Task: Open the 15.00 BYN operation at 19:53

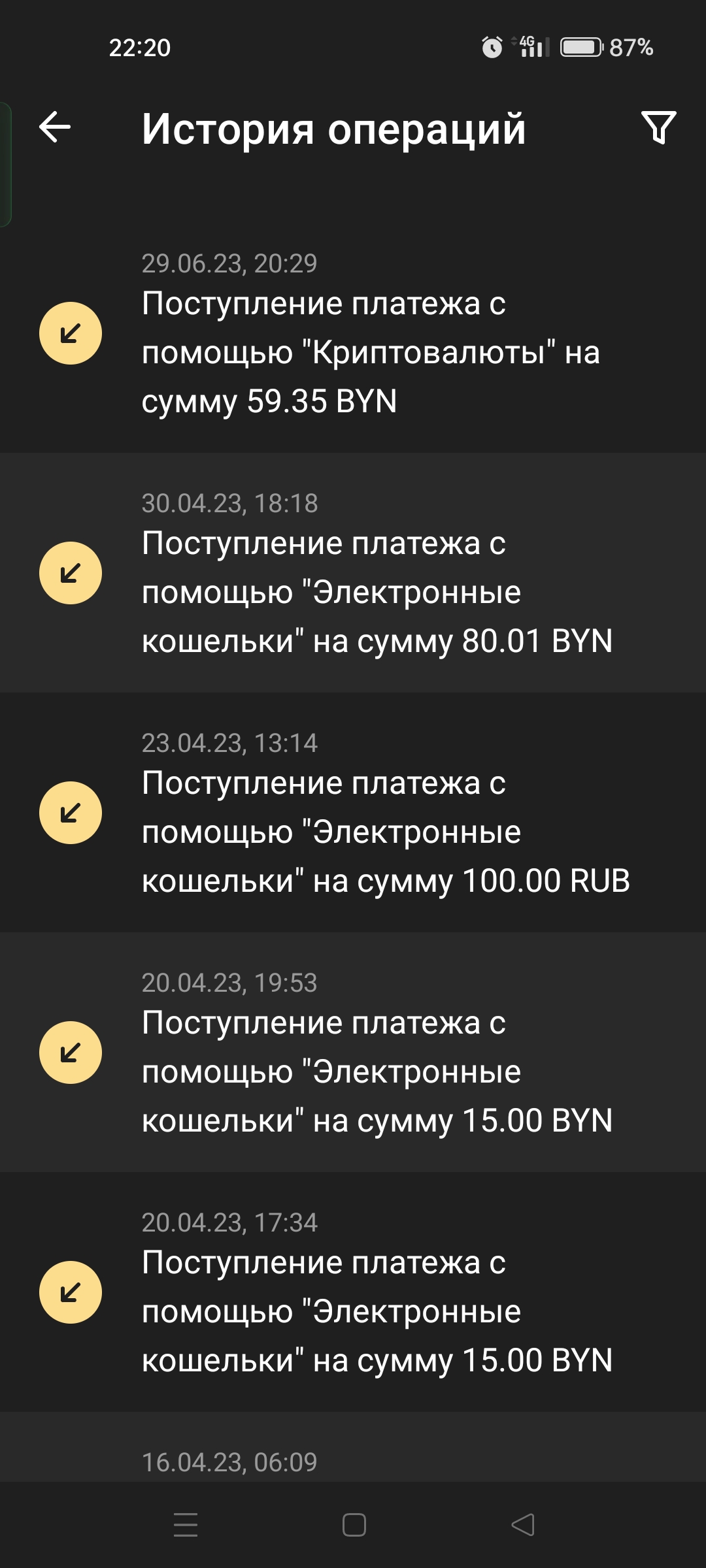Action: (353, 1053)
